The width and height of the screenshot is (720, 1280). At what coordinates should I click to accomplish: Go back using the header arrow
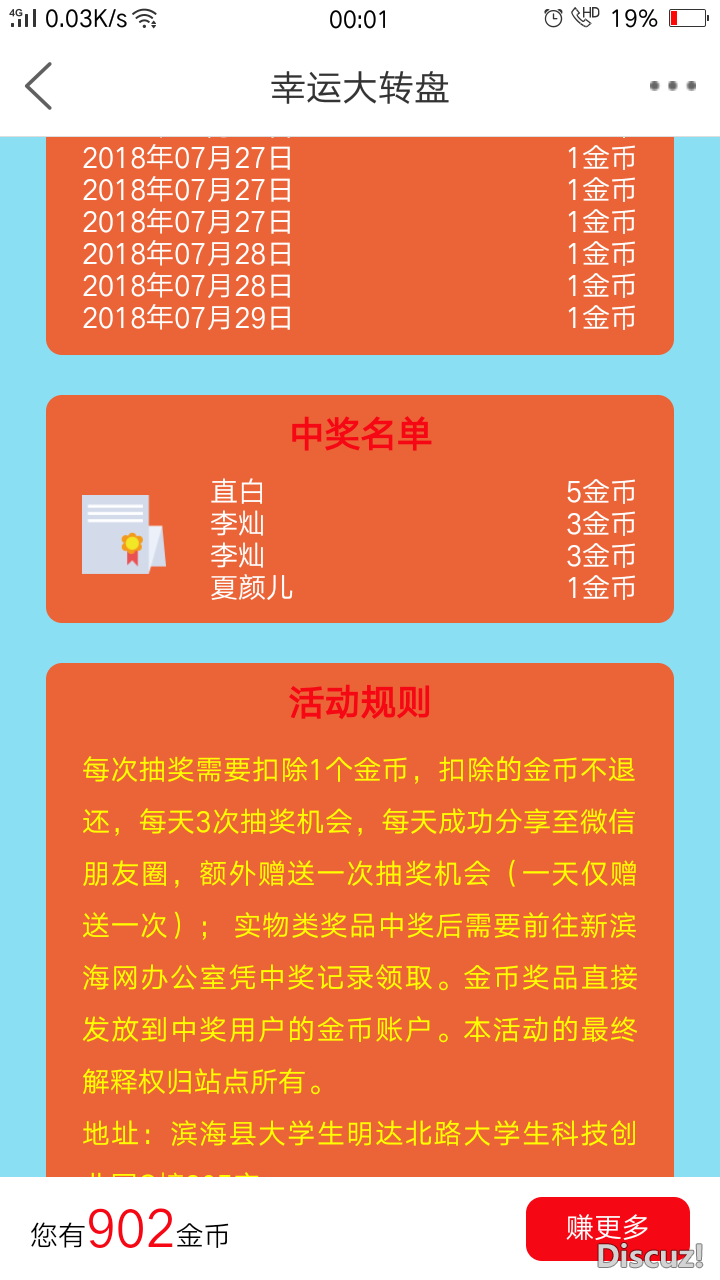point(39,87)
